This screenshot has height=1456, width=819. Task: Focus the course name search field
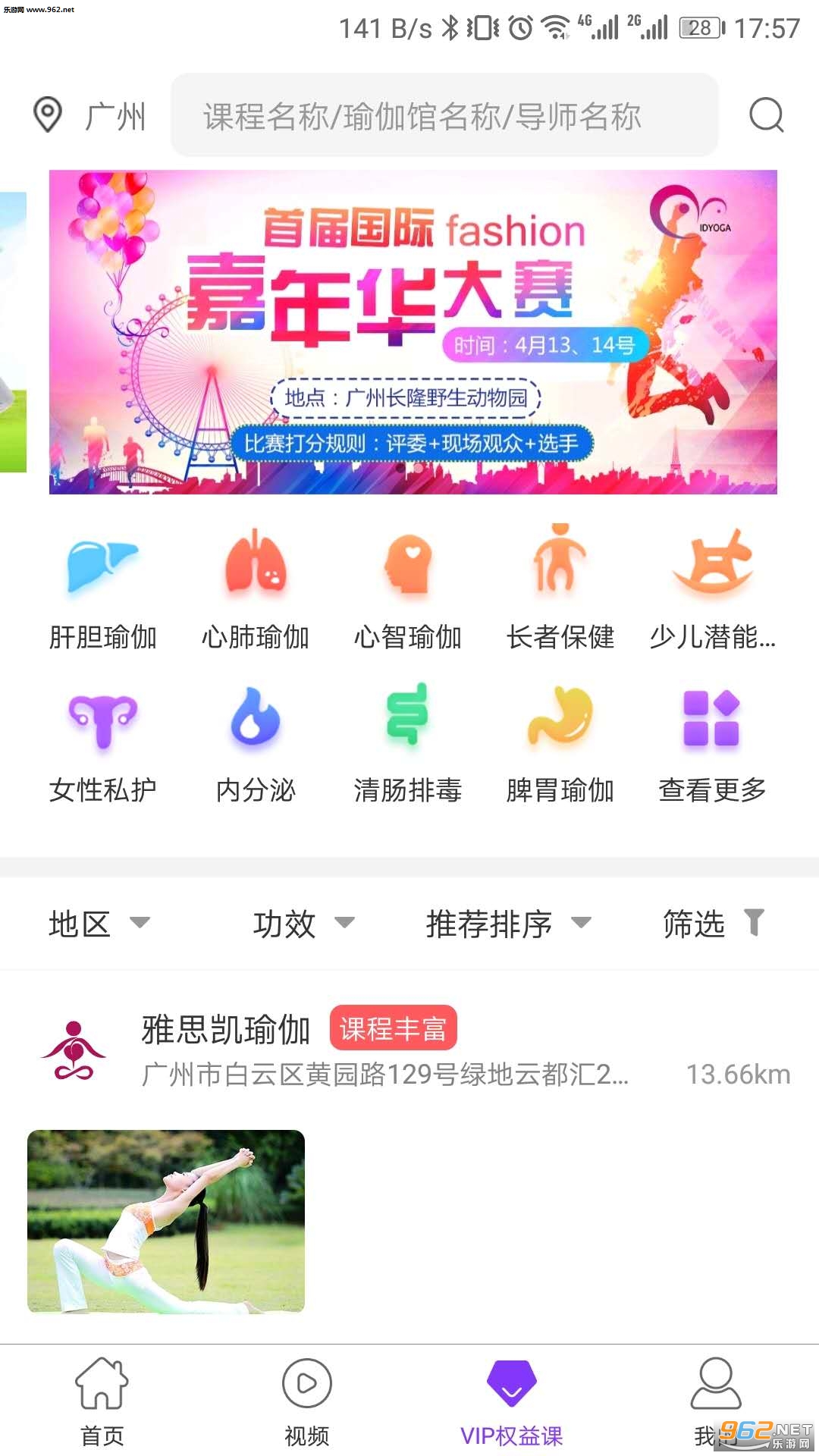point(444,116)
